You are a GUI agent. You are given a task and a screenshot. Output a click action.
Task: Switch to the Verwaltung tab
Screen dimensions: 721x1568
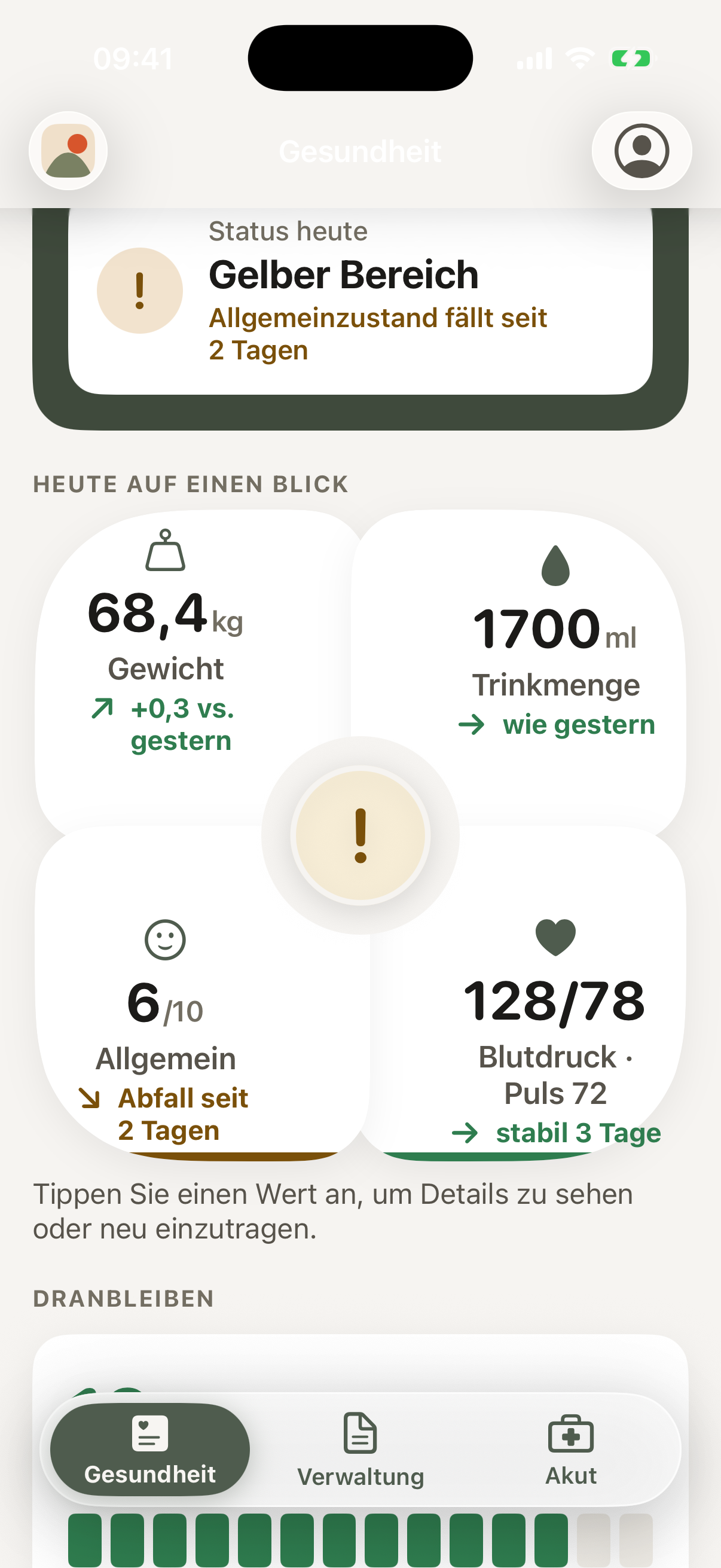(x=360, y=1450)
